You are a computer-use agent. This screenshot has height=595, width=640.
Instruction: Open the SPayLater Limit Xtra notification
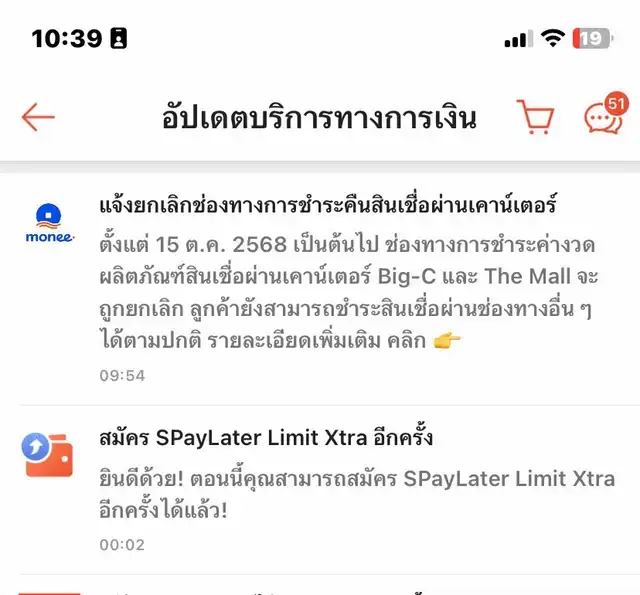(330, 490)
